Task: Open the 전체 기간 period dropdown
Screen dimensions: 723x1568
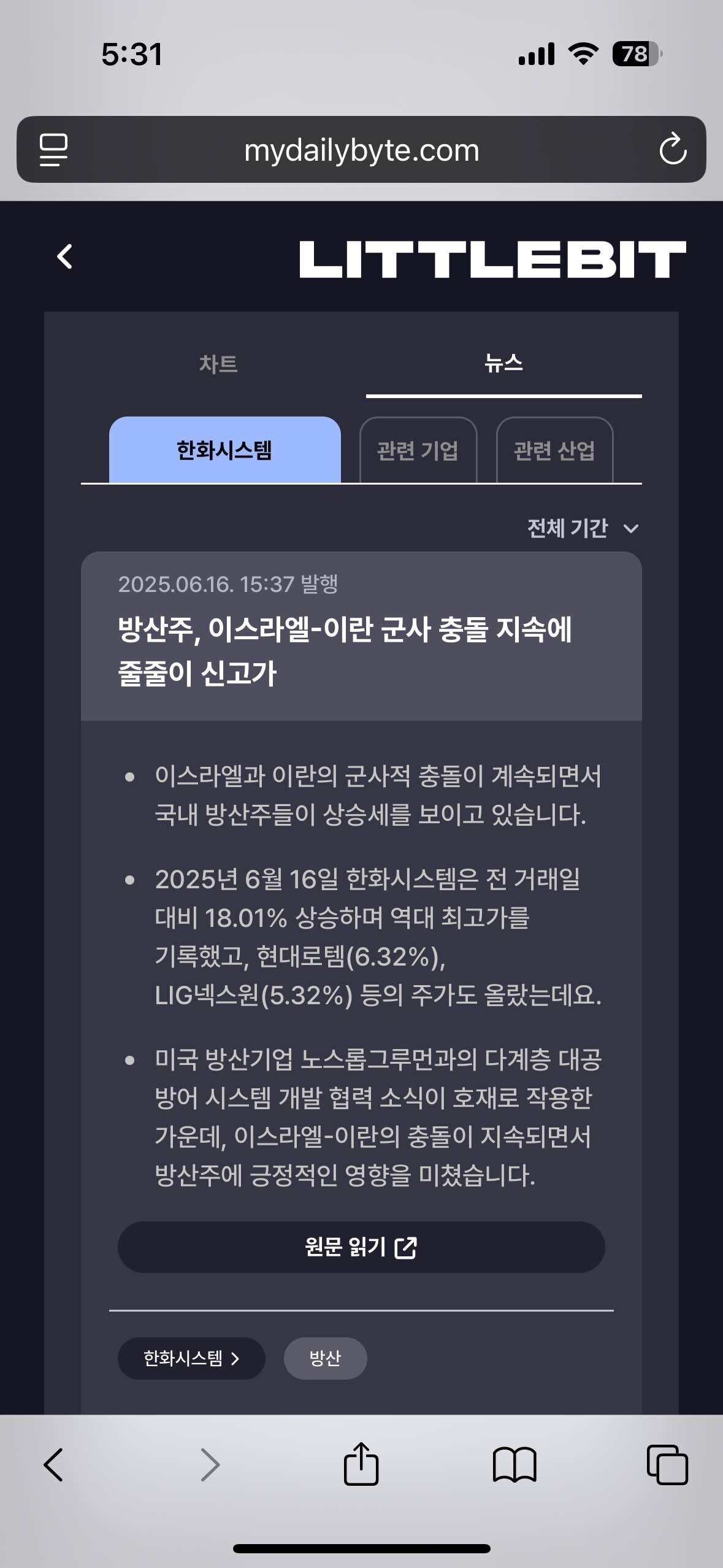Action: coord(583,528)
